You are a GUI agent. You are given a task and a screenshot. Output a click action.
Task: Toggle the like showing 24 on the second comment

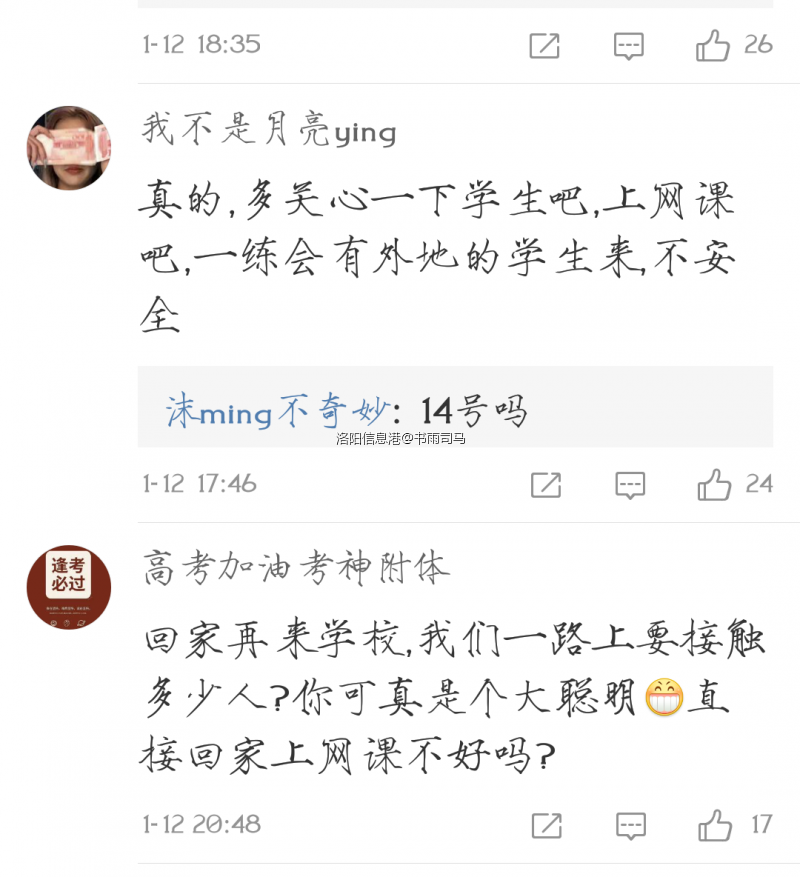712,484
